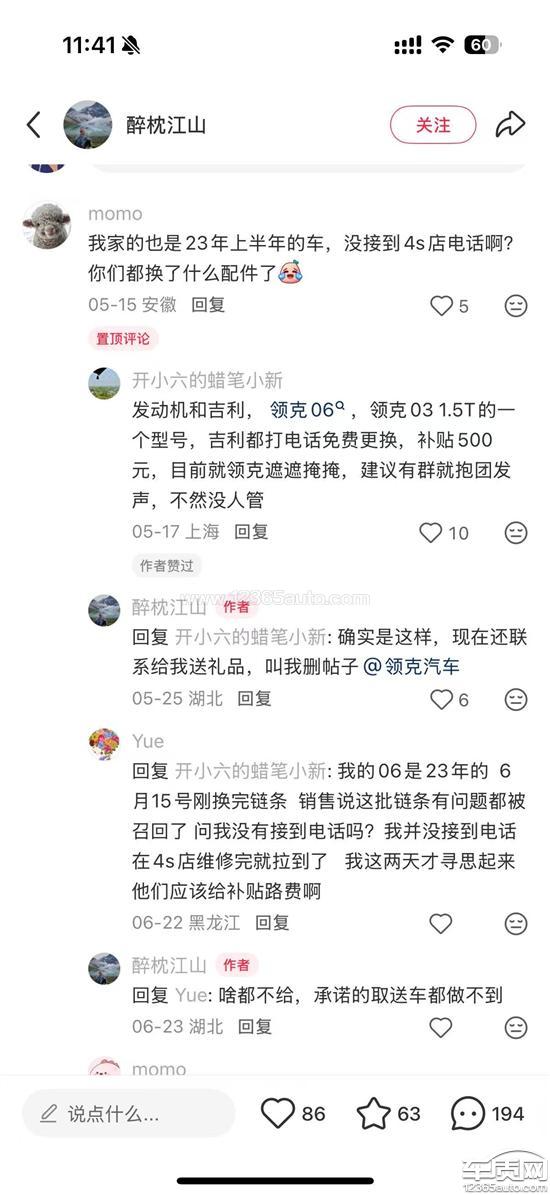This screenshot has width=550, height=1195.
Task: Go back using the top-left arrow
Action: [x=34, y=125]
